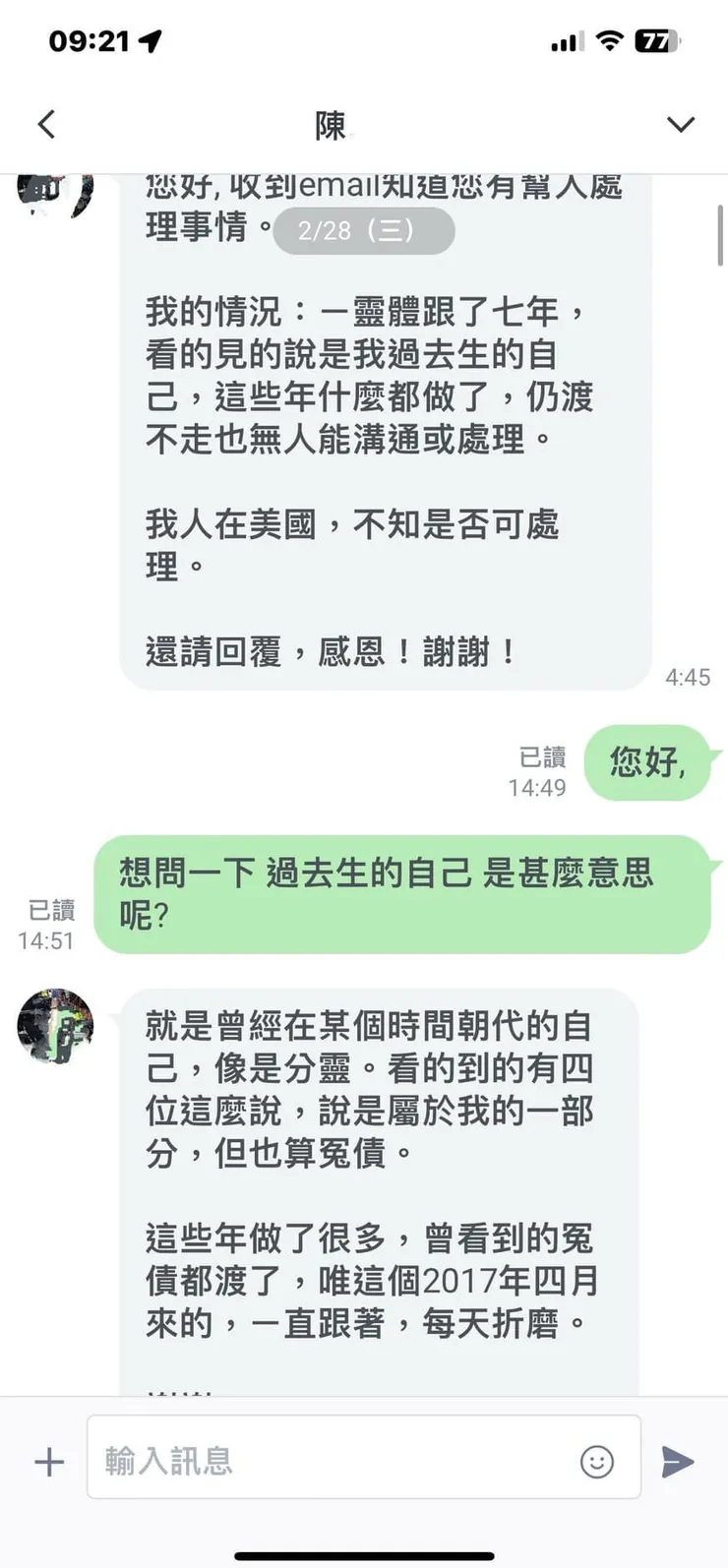Tap the cellular signal bars icon
728x1568 pixels.
565,41
